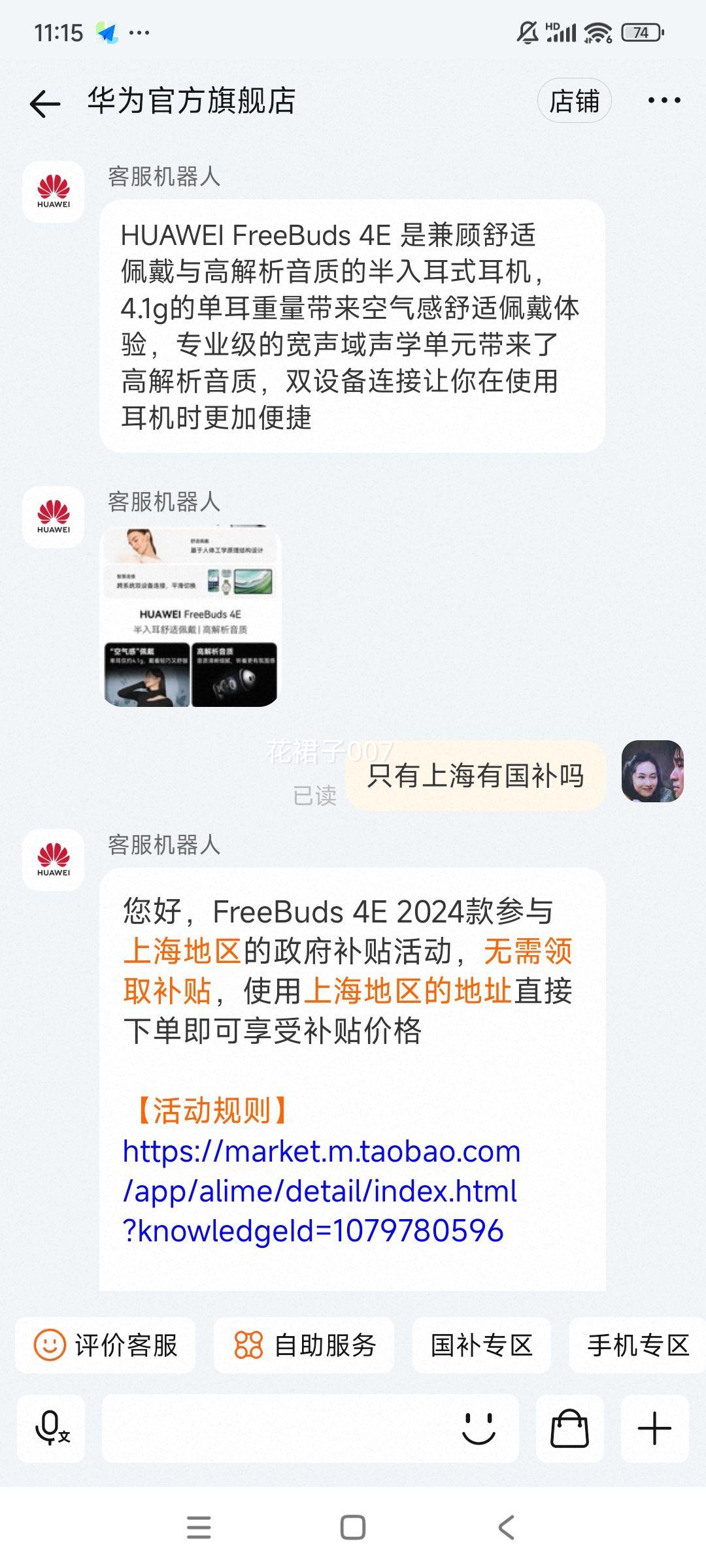This screenshot has width=706, height=1568.
Task: Open the 活动规则 taobao link
Action: pyautogui.click(x=320, y=1190)
